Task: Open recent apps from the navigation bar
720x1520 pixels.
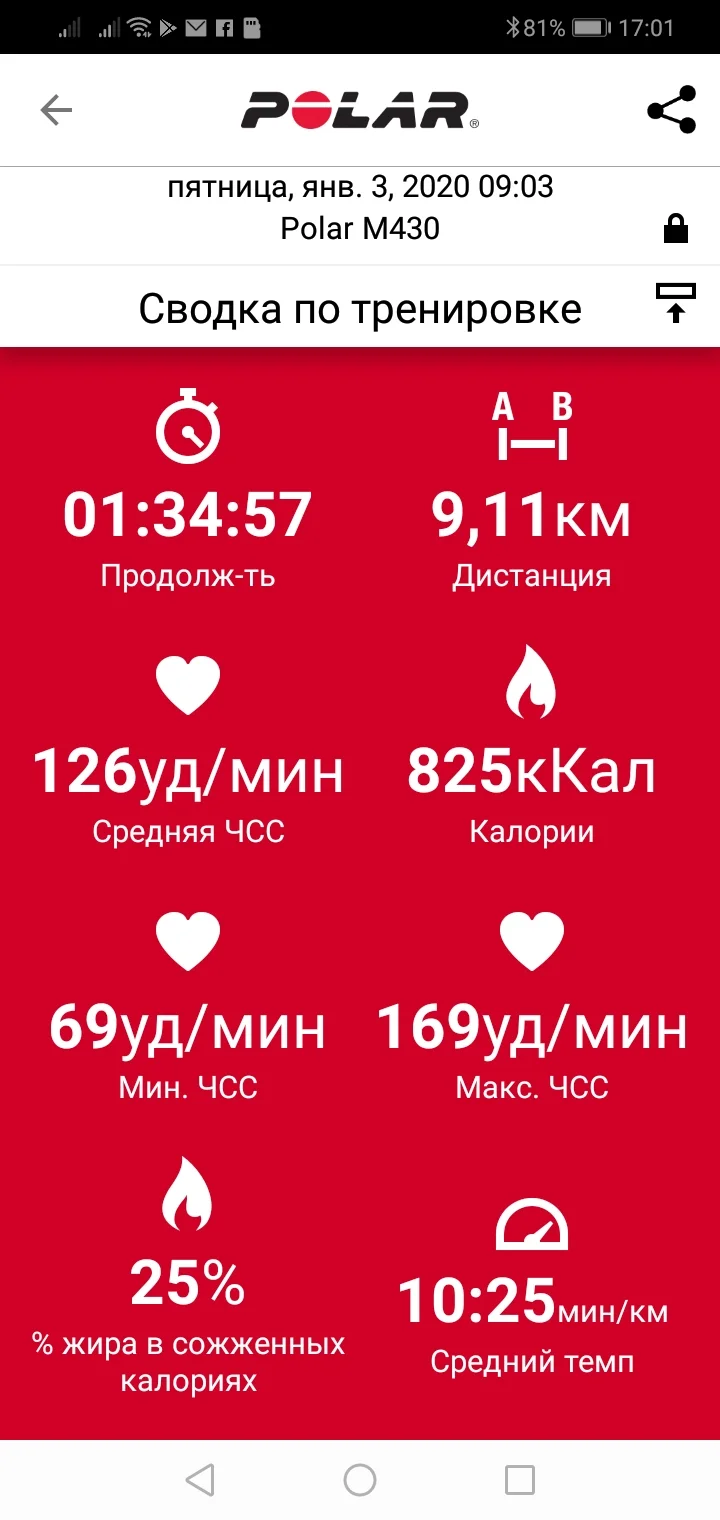Action: 519,1479
